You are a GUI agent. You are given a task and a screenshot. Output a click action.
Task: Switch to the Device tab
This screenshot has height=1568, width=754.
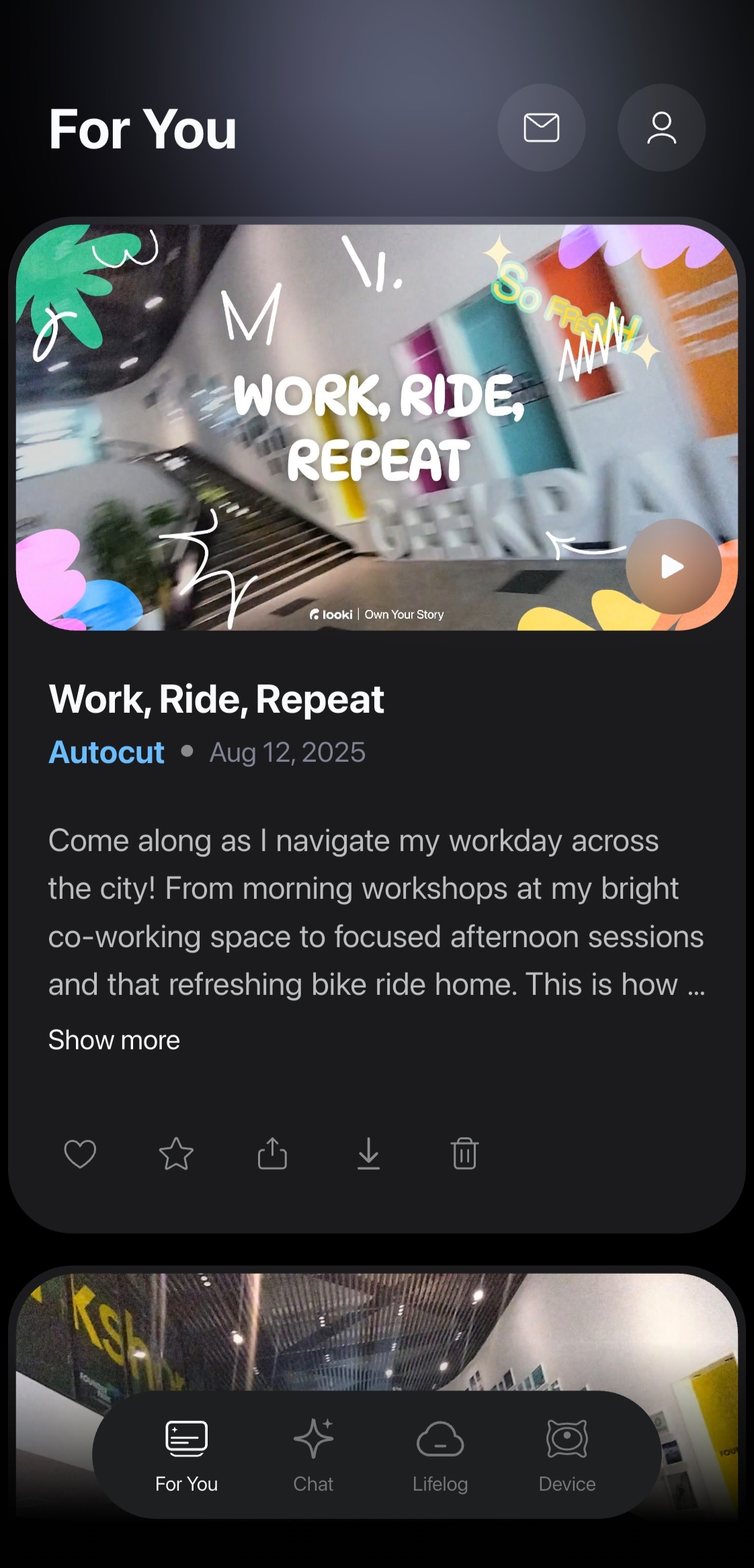567,1454
